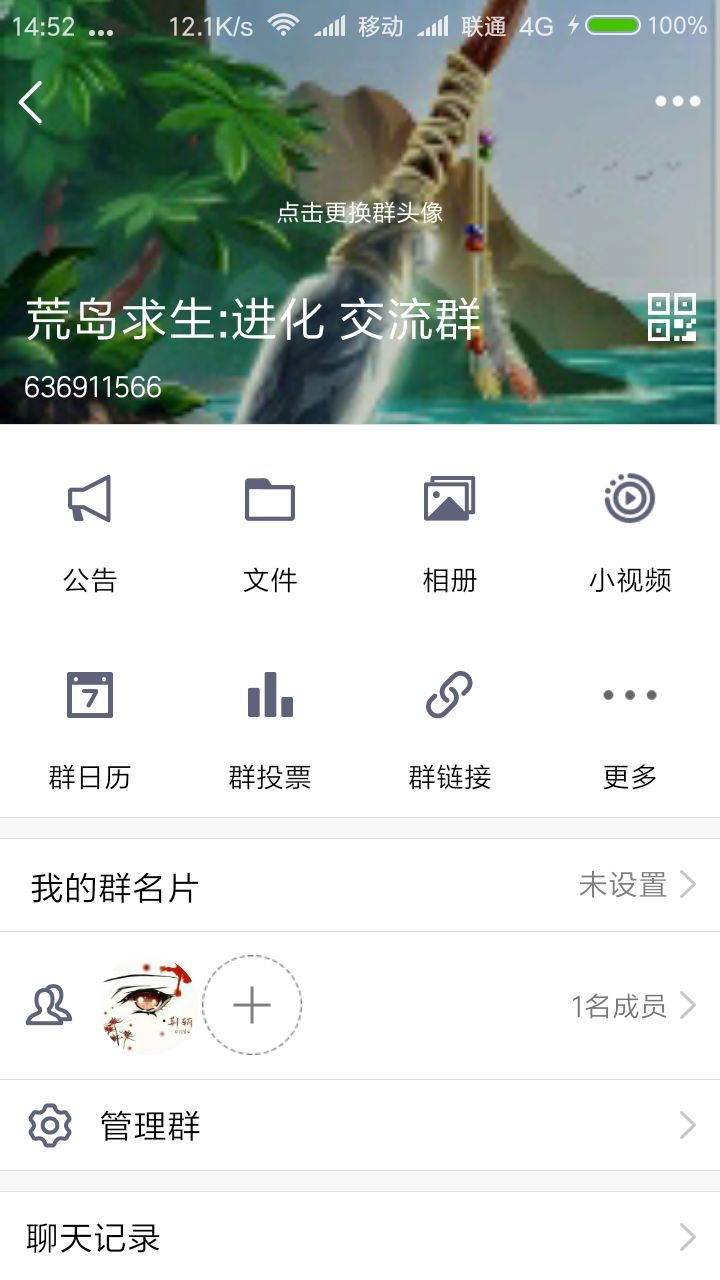The width and height of the screenshot is (720, 1280).
Task: Invite a new member with plus button
Action: [252, 1006]
